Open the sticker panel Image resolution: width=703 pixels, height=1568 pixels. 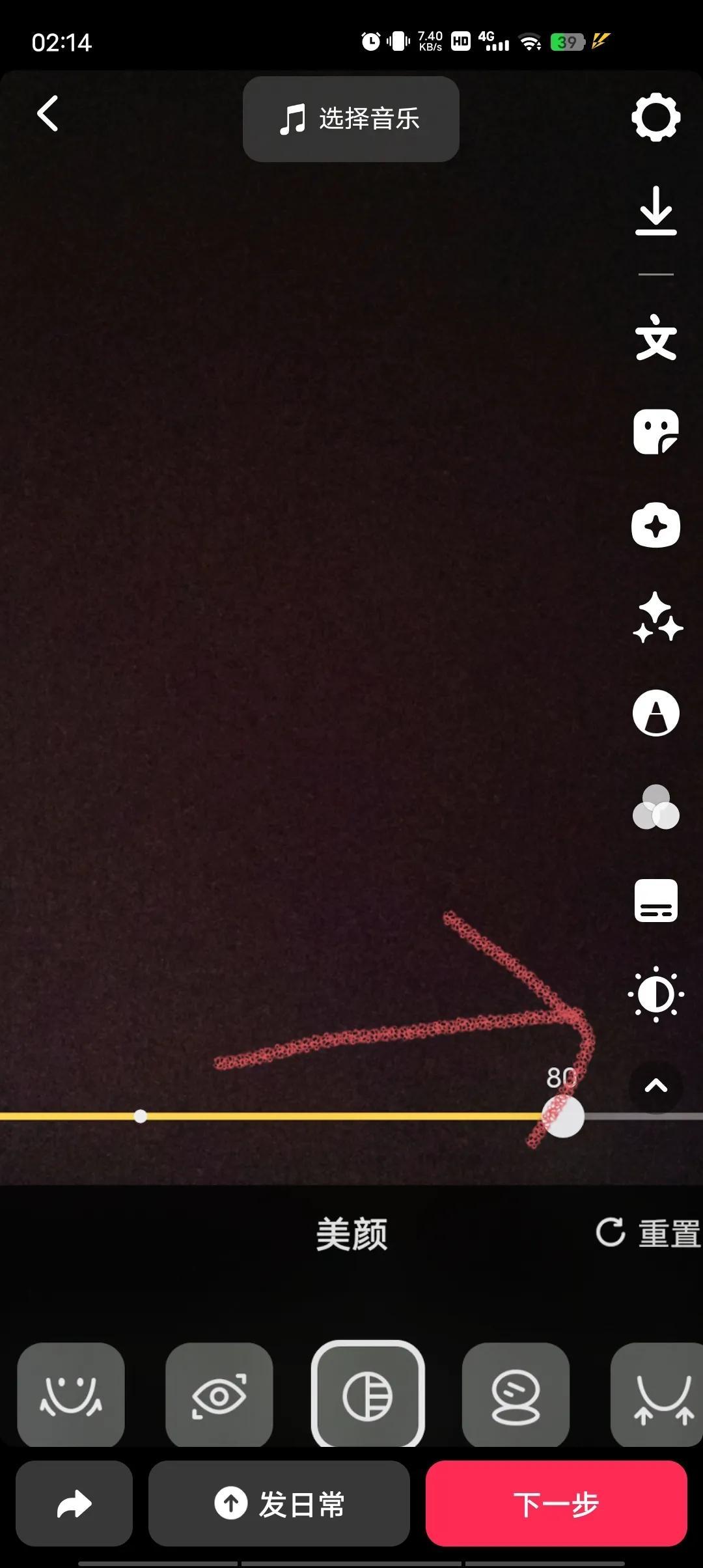(x=655, y=432)
